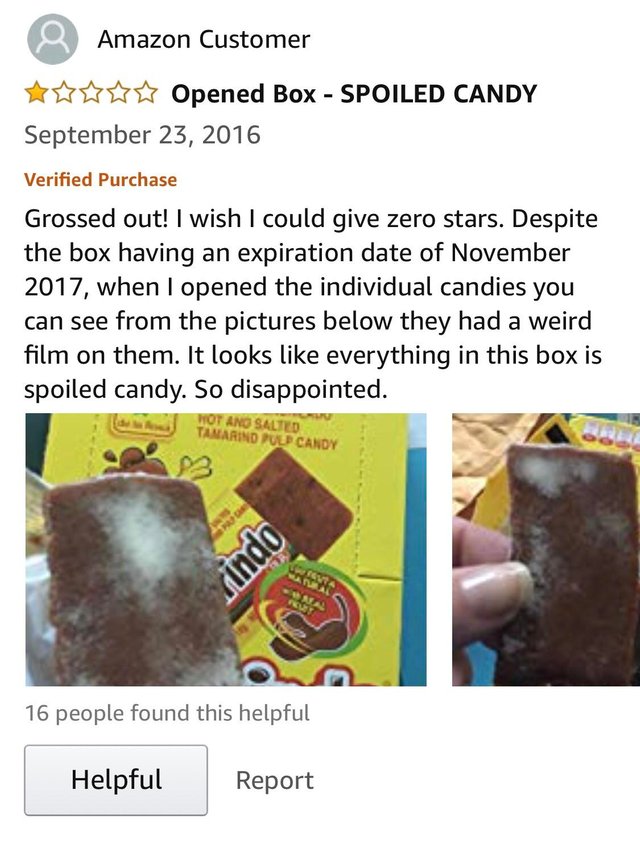The width and height of the screenshot is (640, 847).
Task: Report this spoiled candy review
Action: [274, 780]
